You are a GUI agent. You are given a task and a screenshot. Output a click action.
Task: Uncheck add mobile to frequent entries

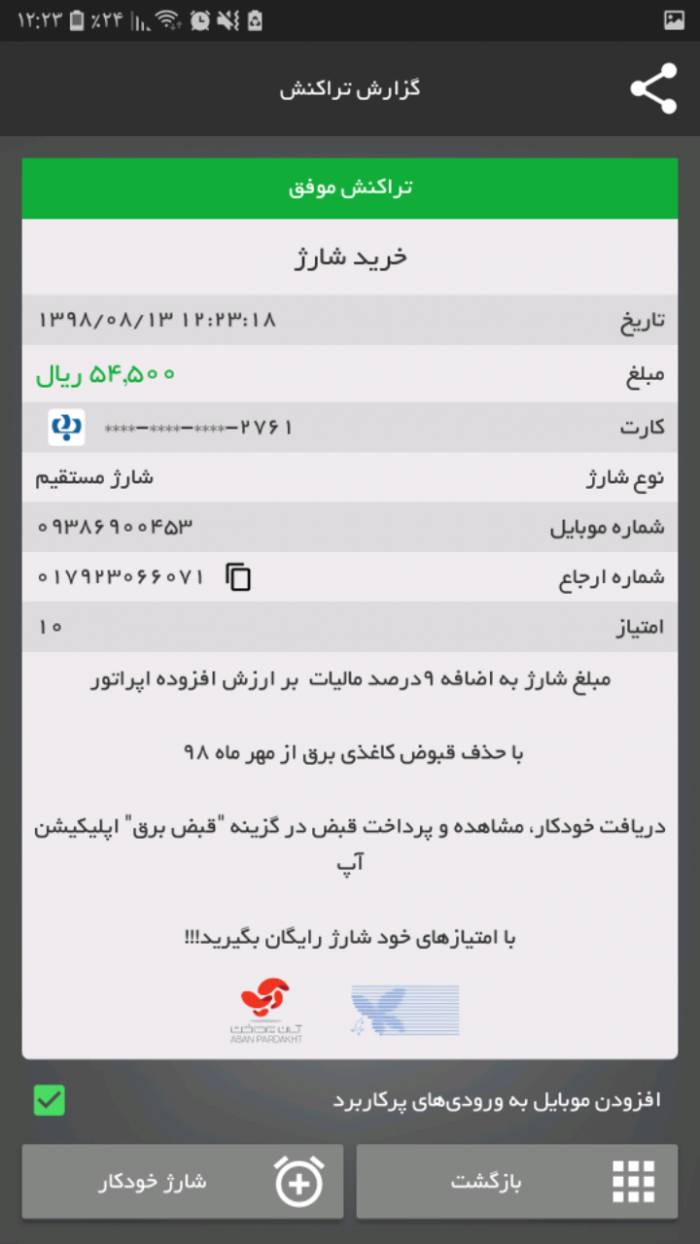[x=49, y=1100]
